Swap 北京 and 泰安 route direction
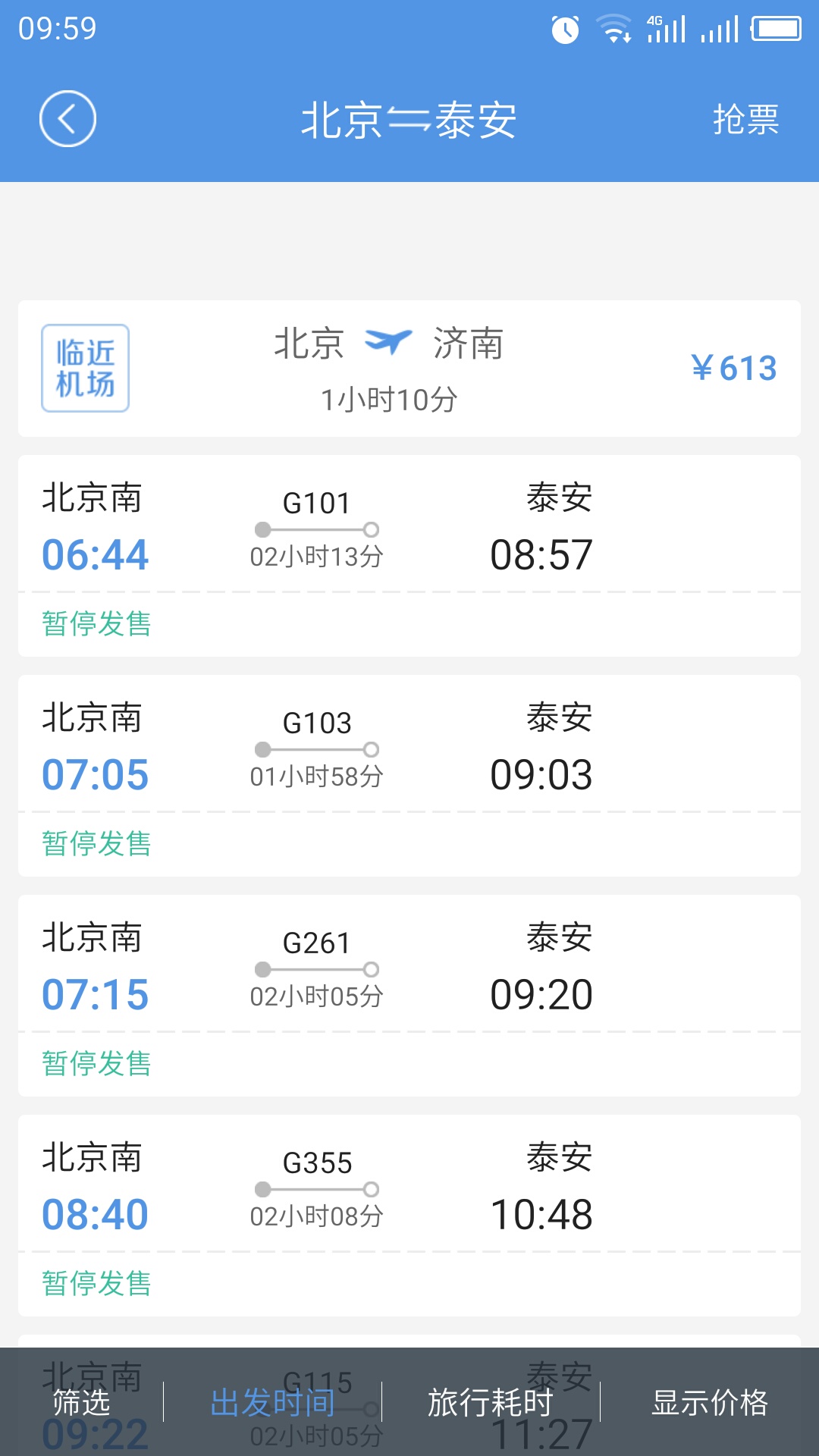Image resolution: width=819 pixels, height=1456 pixels. 409,120
